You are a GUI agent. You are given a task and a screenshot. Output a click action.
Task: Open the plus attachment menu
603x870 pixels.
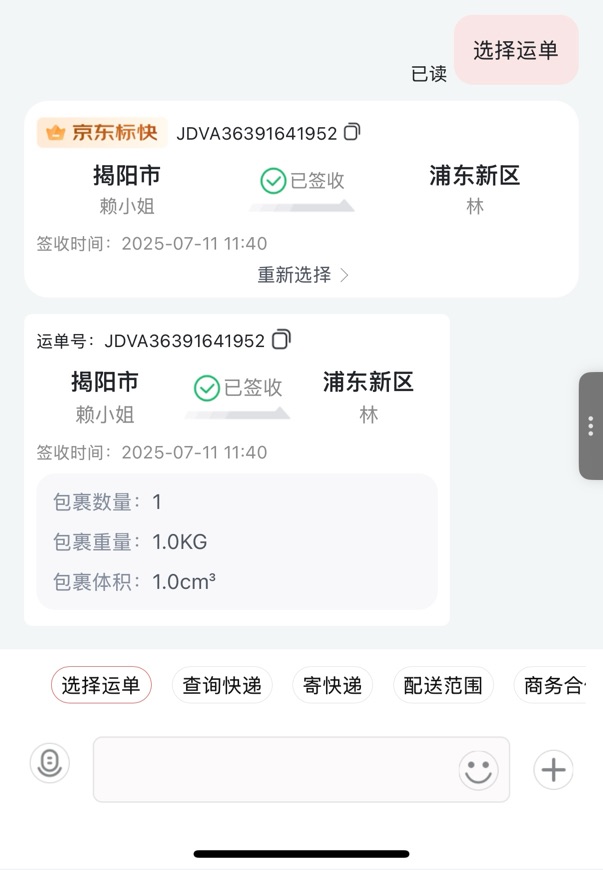(553, 769)
